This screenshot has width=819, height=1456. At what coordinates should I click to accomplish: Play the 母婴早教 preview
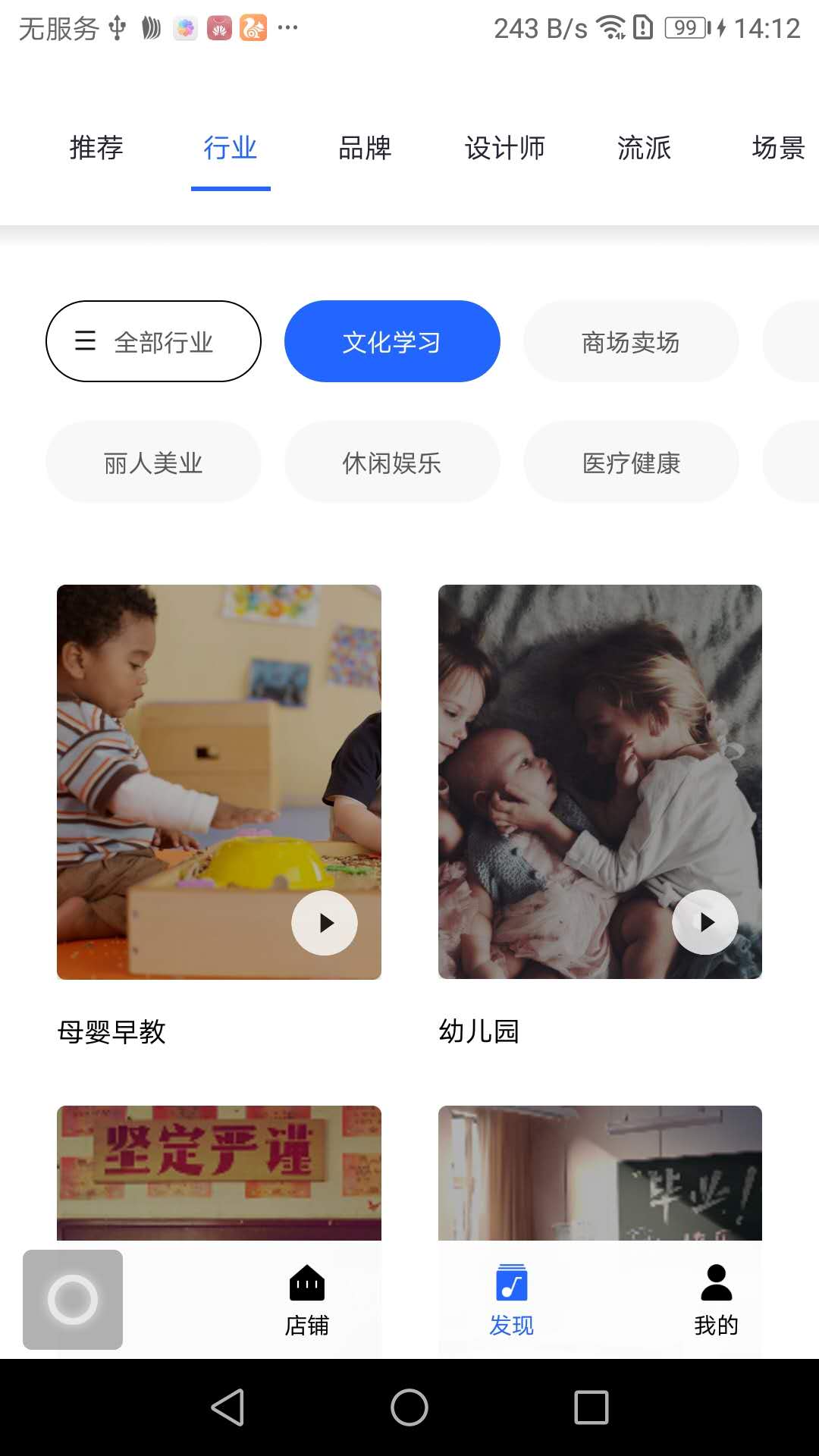(325, 923)
